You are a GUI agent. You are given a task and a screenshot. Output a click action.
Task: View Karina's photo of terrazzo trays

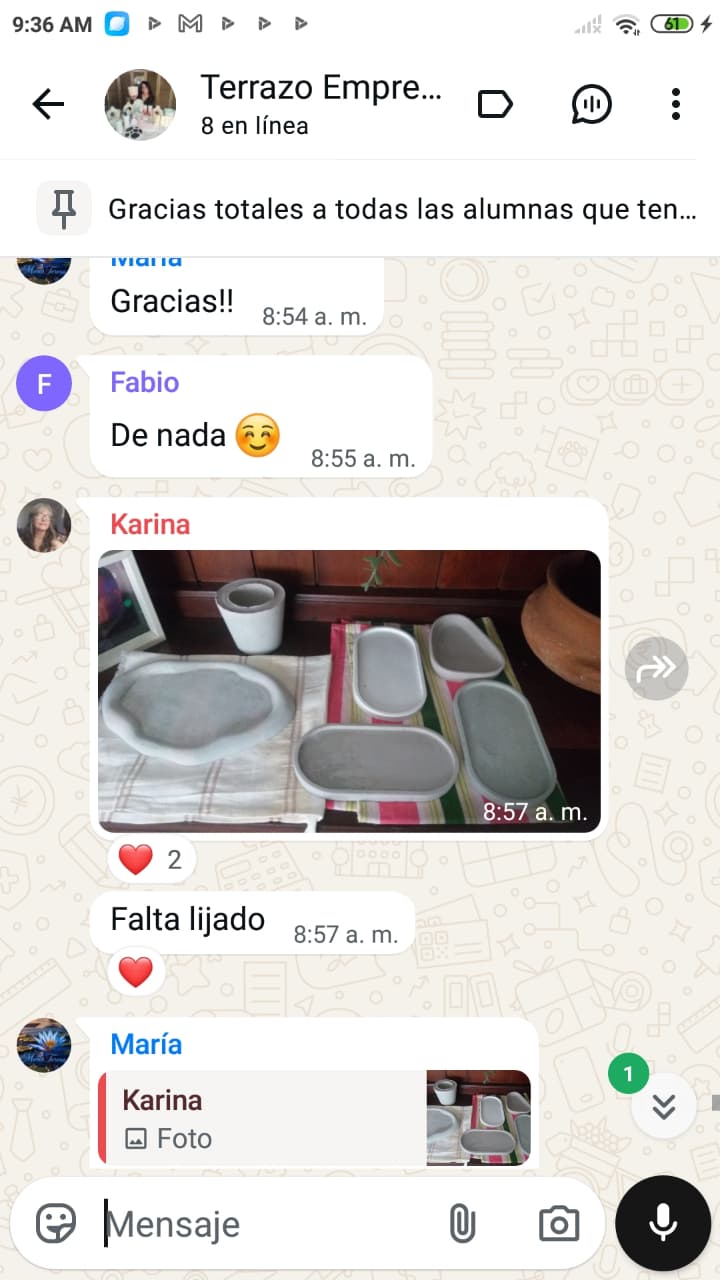349,690
